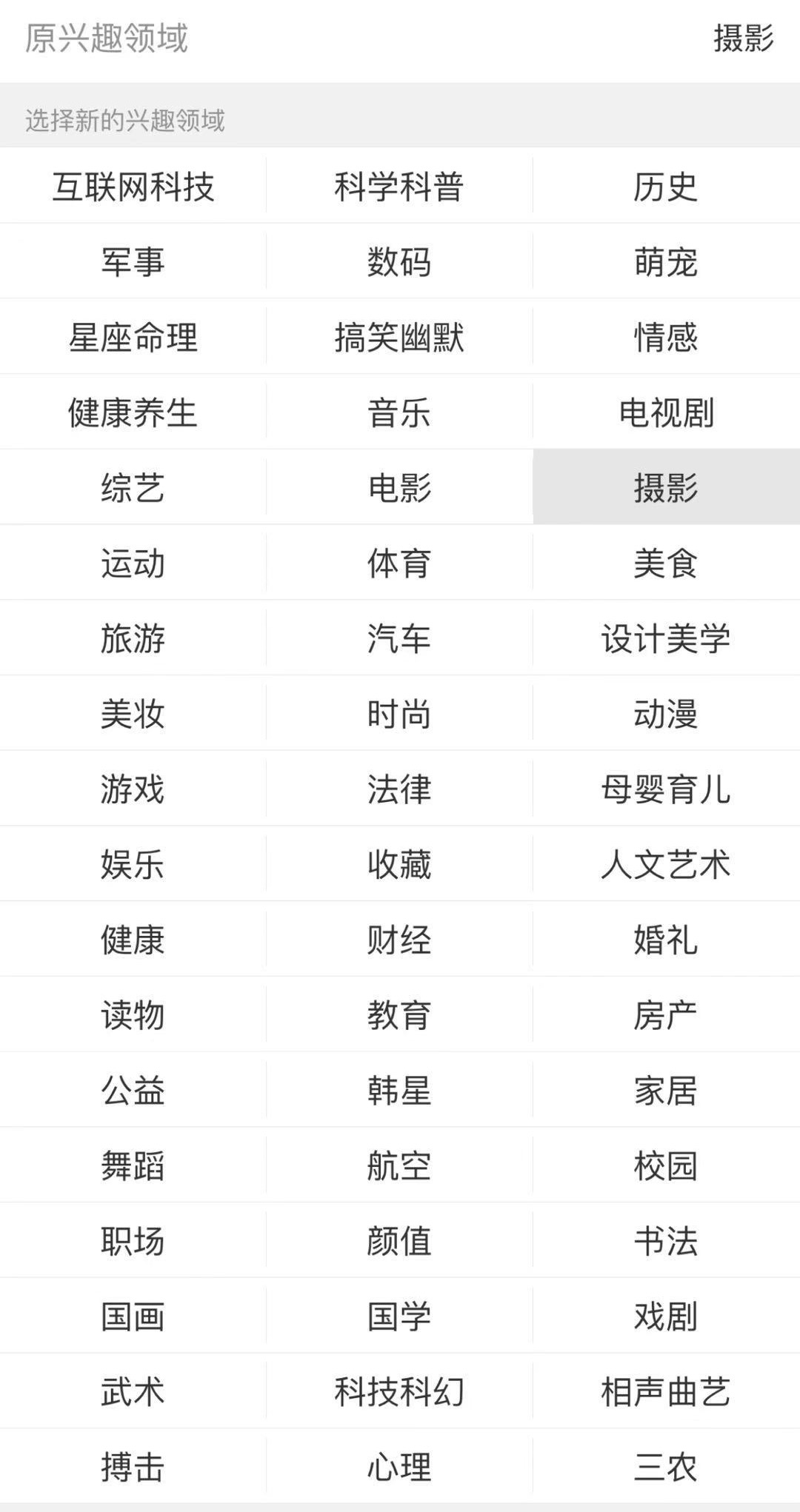Select 旅游 as the new field

click(x=133, y=638)
